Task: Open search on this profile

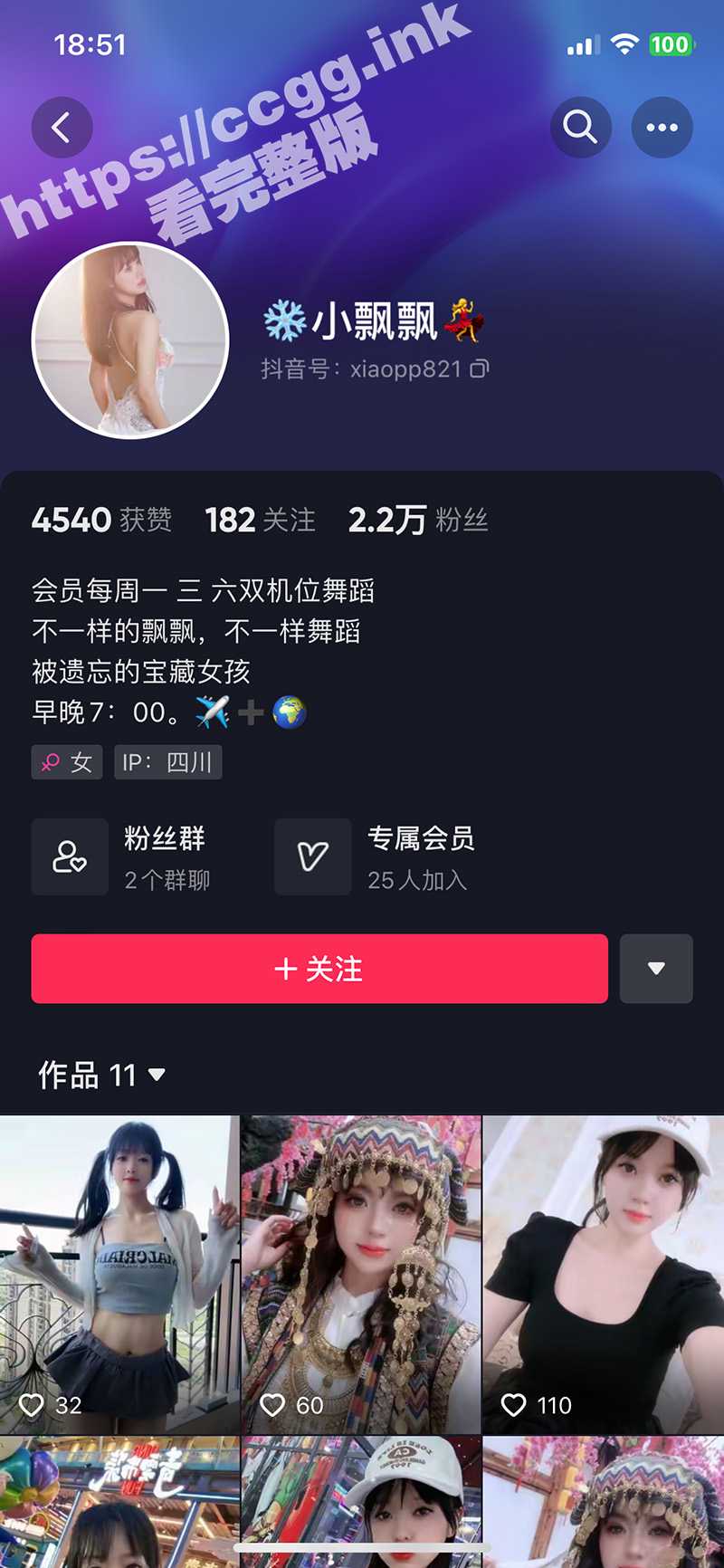Action: 580,128
